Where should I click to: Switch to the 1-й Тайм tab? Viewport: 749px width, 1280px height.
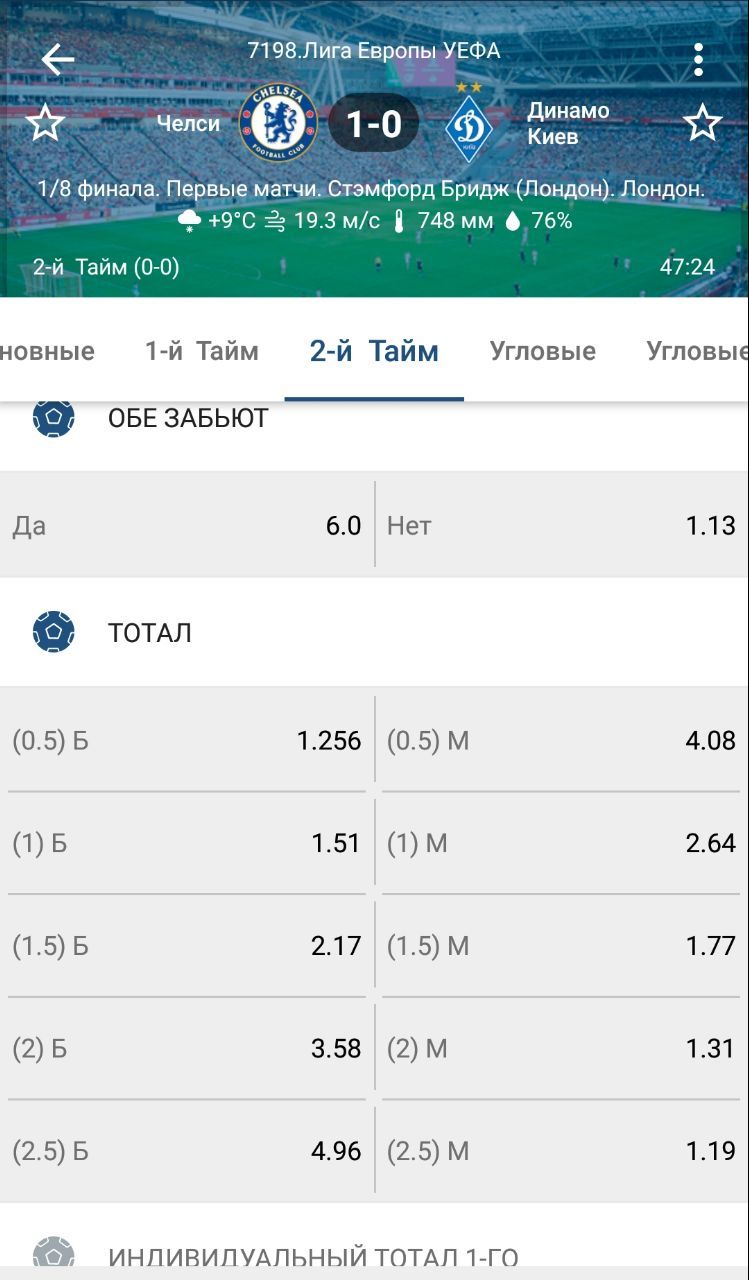pos(201,351)
